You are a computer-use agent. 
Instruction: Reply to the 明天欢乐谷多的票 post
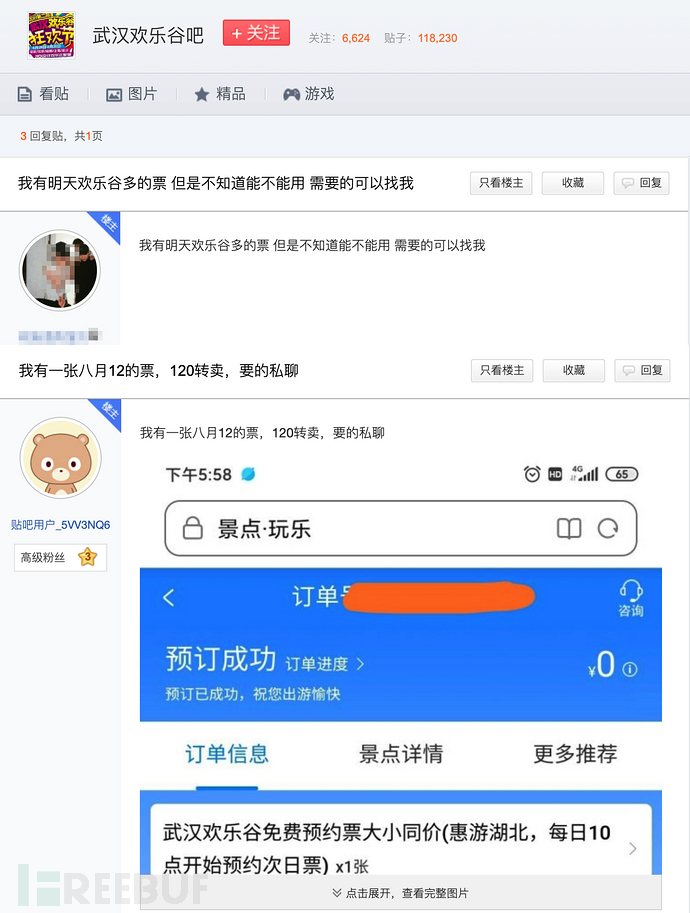coord(641,183)
